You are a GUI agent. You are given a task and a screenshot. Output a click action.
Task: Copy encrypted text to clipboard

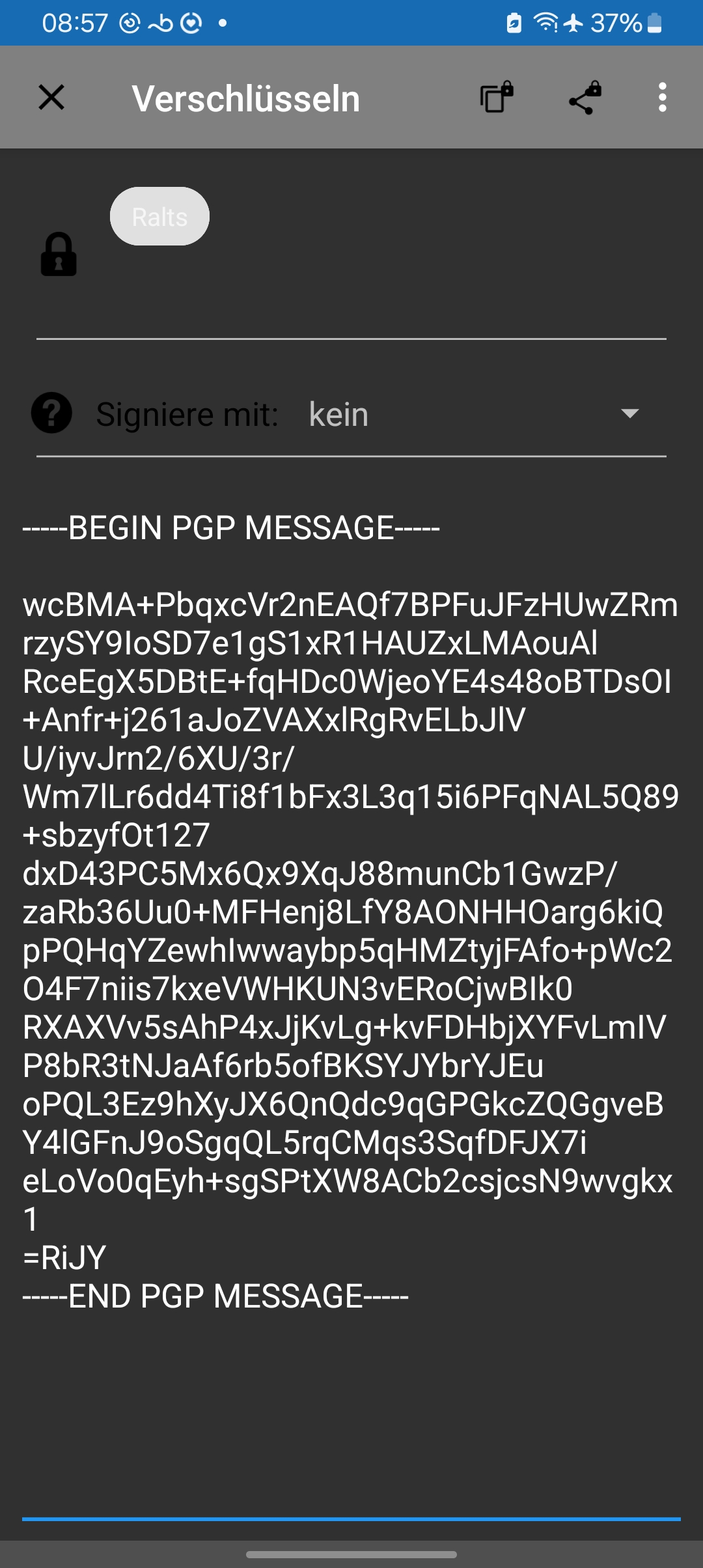coord(497,98)
